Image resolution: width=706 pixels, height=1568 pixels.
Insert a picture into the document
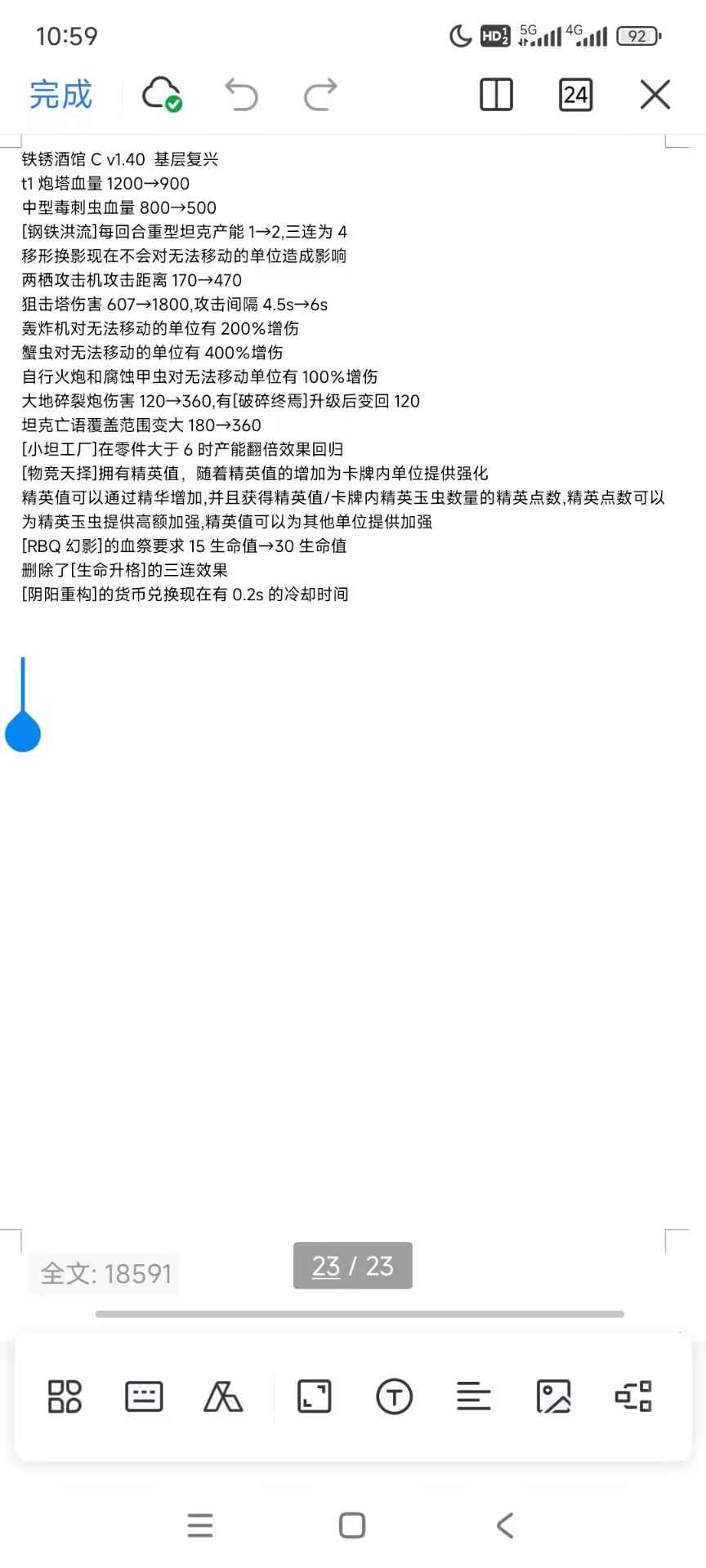click(553, 1396)
